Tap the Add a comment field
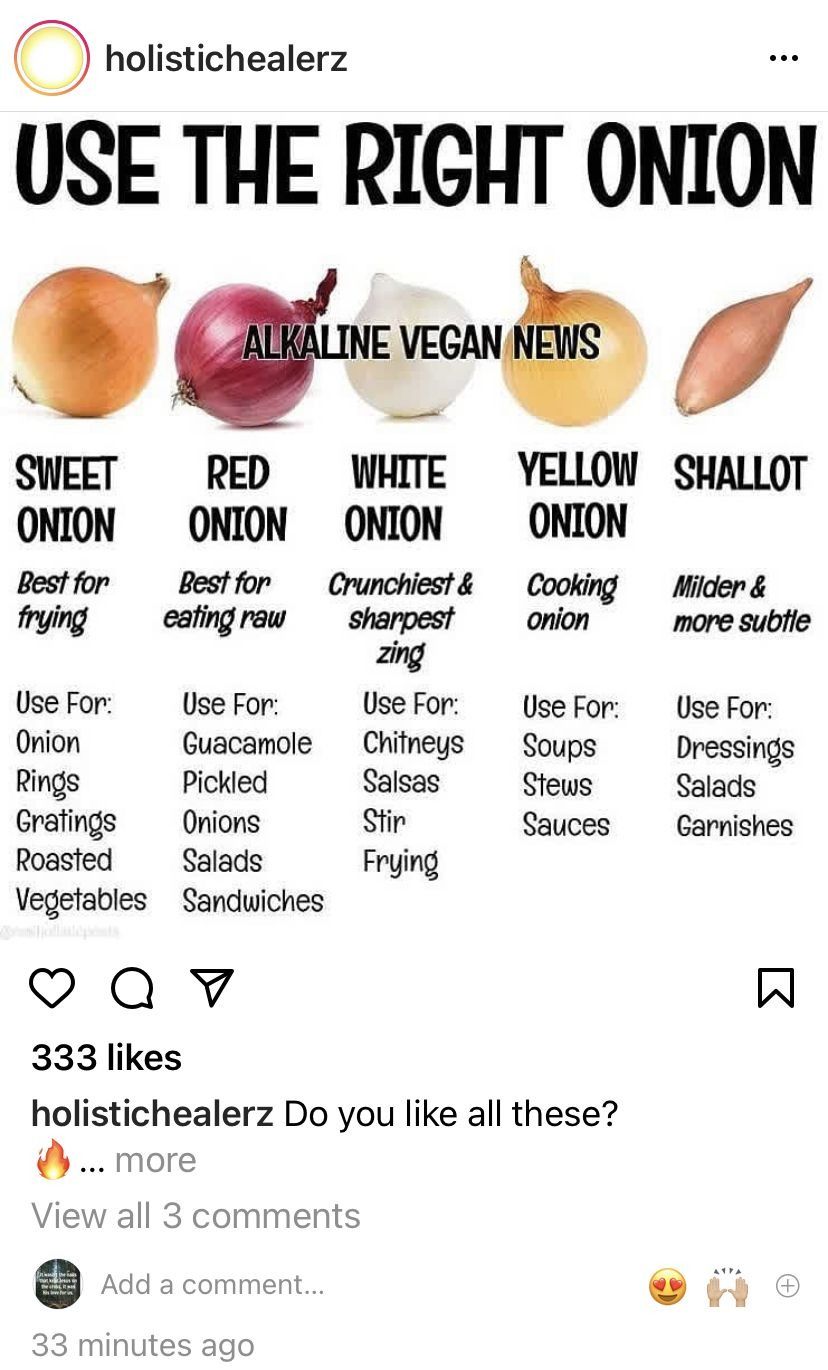 (212, 1284)
